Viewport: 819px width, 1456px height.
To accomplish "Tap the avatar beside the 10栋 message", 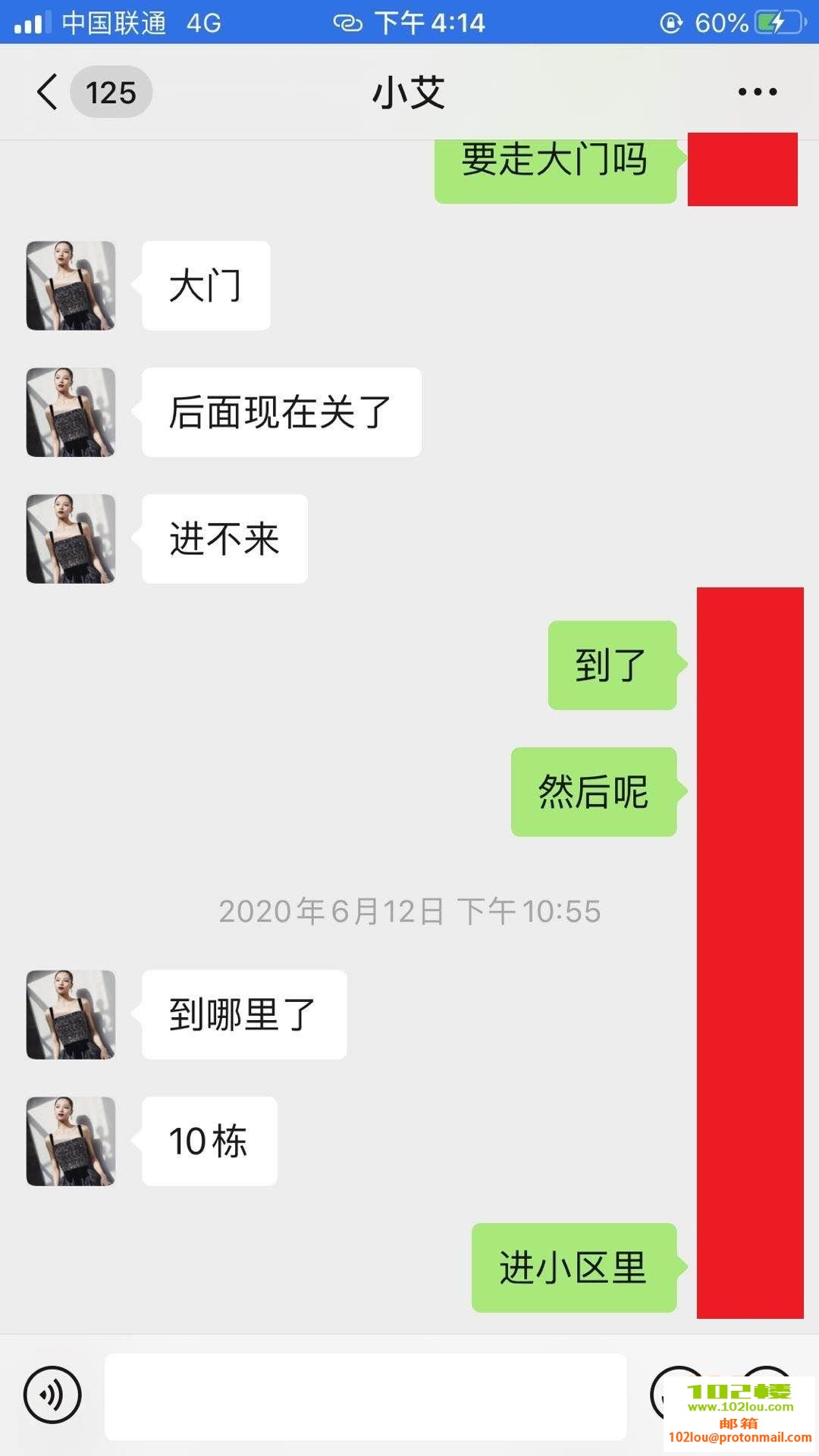I will click(70, 1141).
